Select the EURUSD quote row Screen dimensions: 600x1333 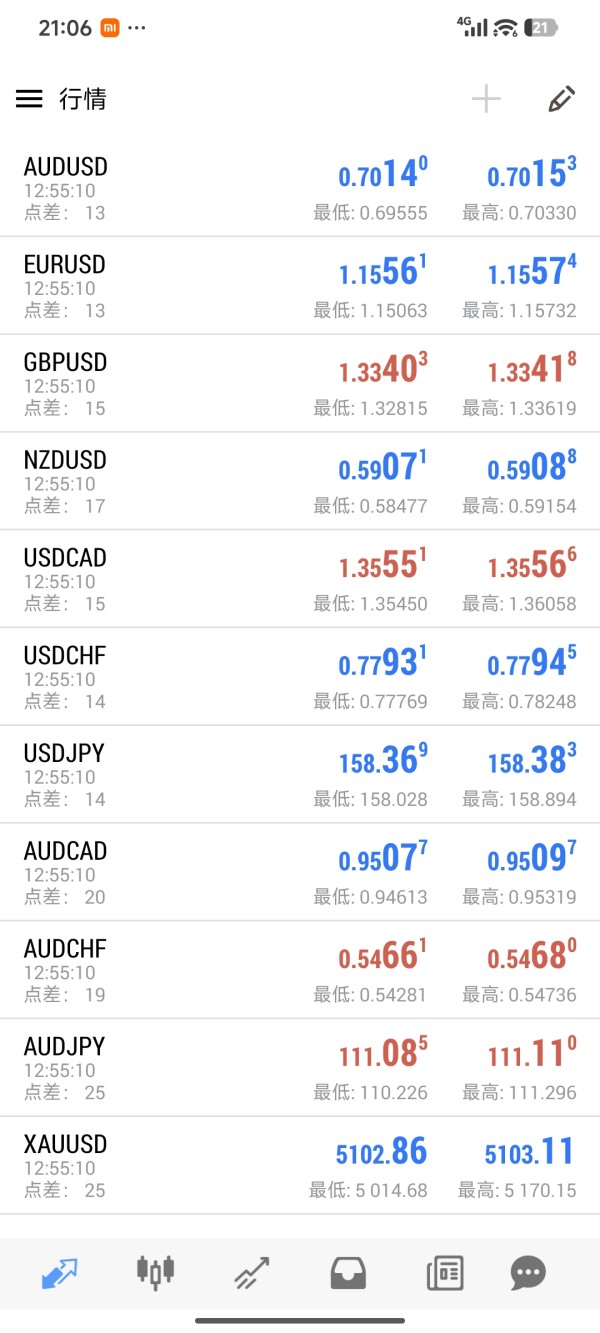(300, 286)
